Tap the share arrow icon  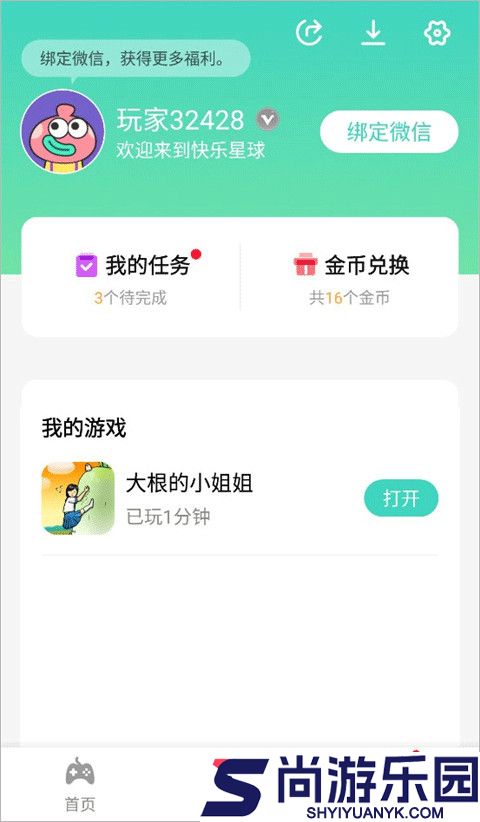(x=309, y=33)
